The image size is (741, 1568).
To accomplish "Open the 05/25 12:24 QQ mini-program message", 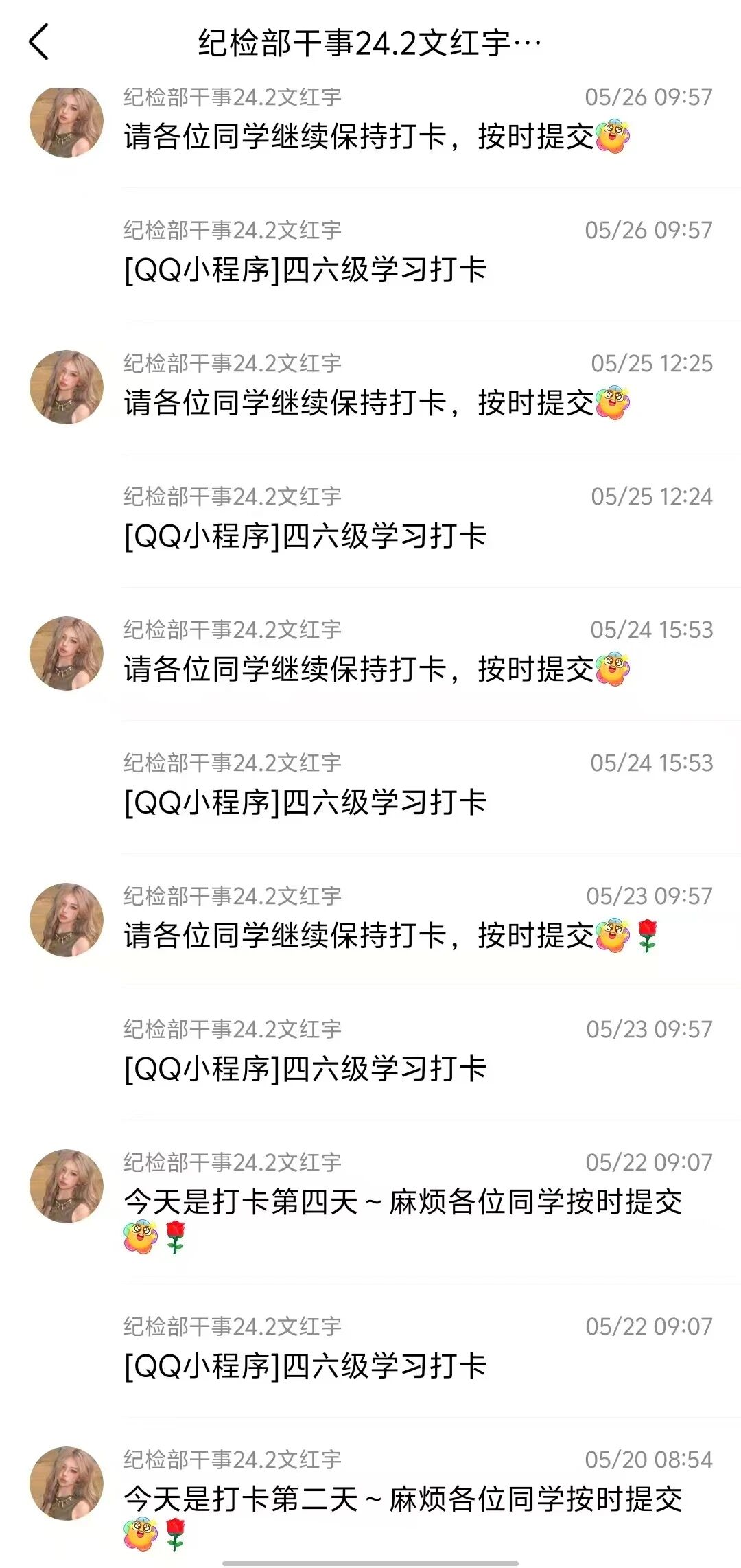I will (x=305, y=535).
